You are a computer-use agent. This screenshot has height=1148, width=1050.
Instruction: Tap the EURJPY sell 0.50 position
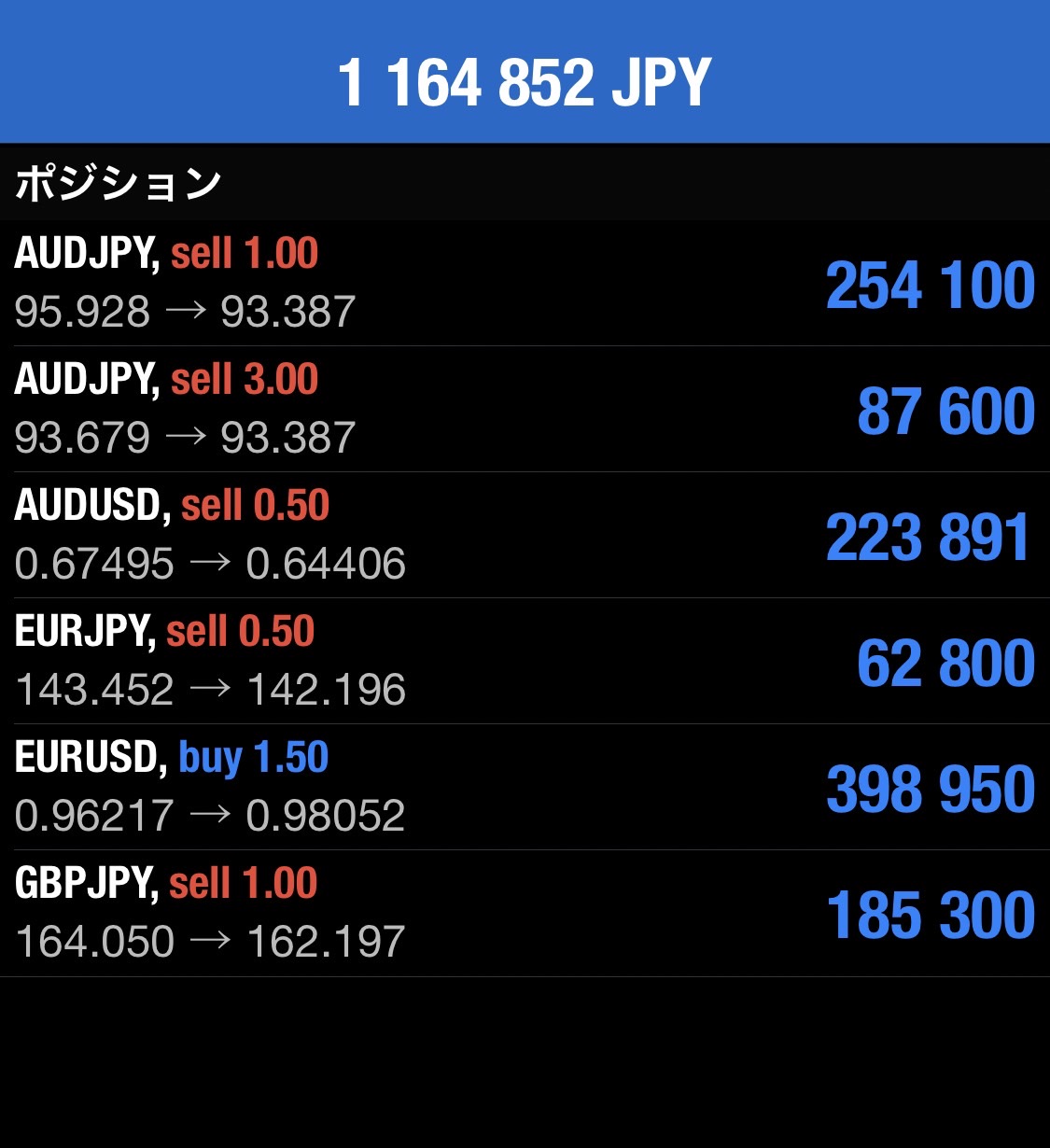point(525,661)
